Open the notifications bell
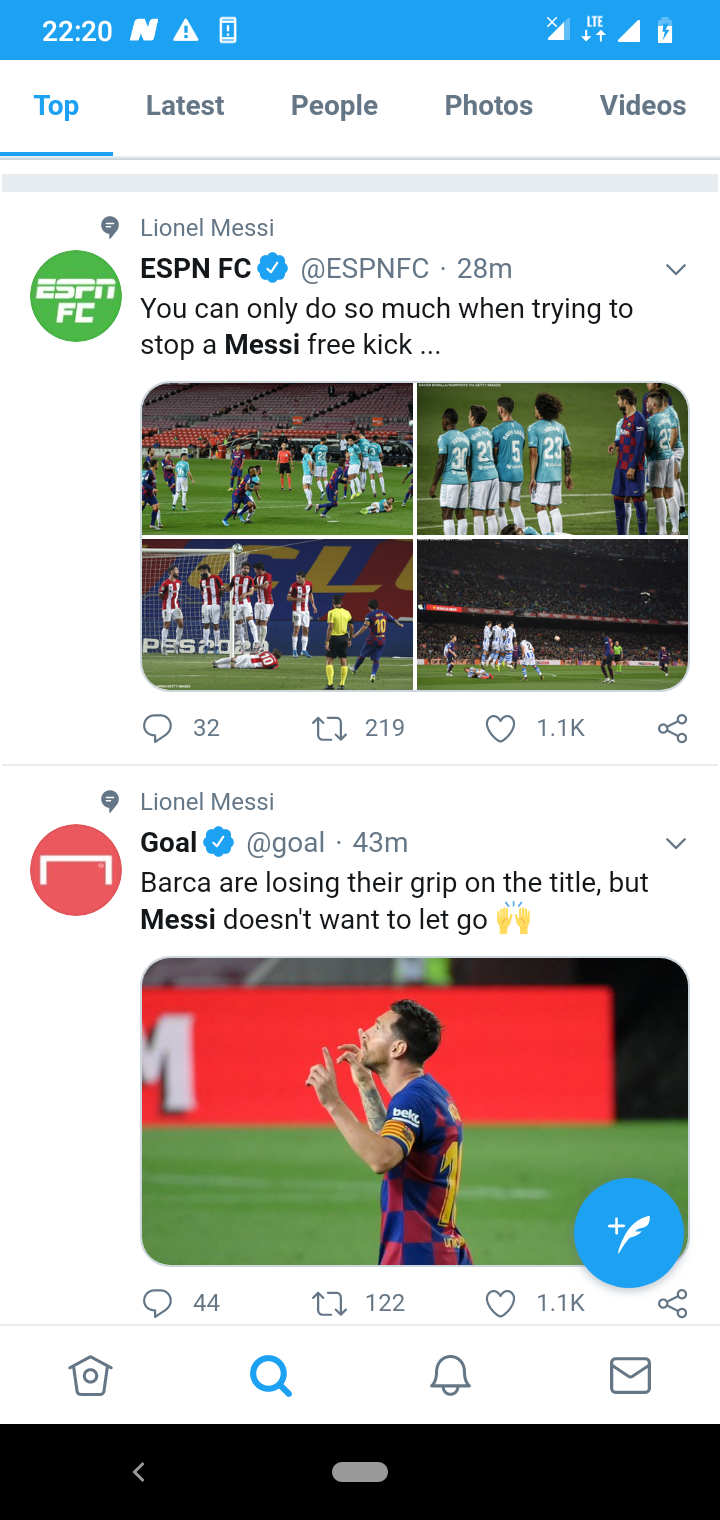The height and width of the screenshot is (1520, 720). pos(450,1376)
